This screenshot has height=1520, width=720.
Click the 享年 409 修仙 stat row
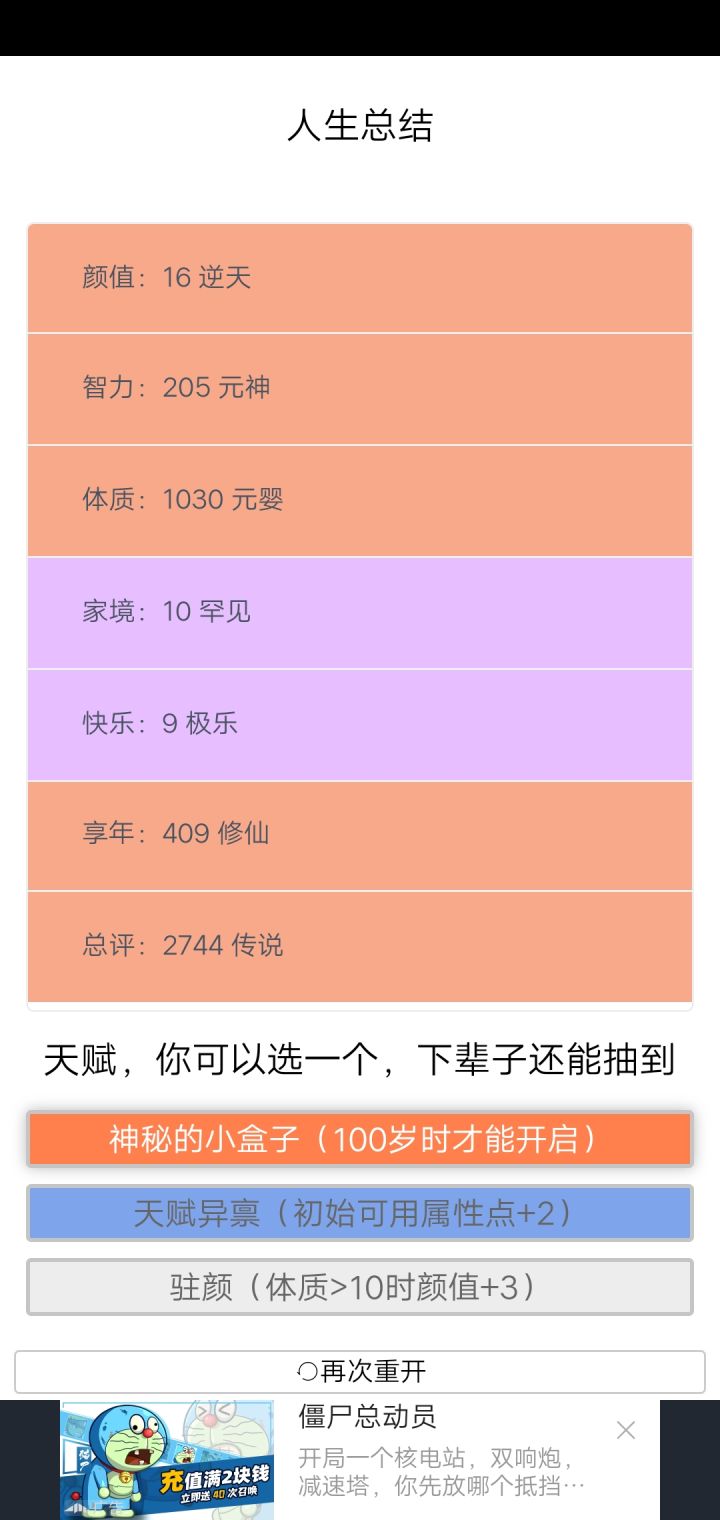click(x=360, y=834)
